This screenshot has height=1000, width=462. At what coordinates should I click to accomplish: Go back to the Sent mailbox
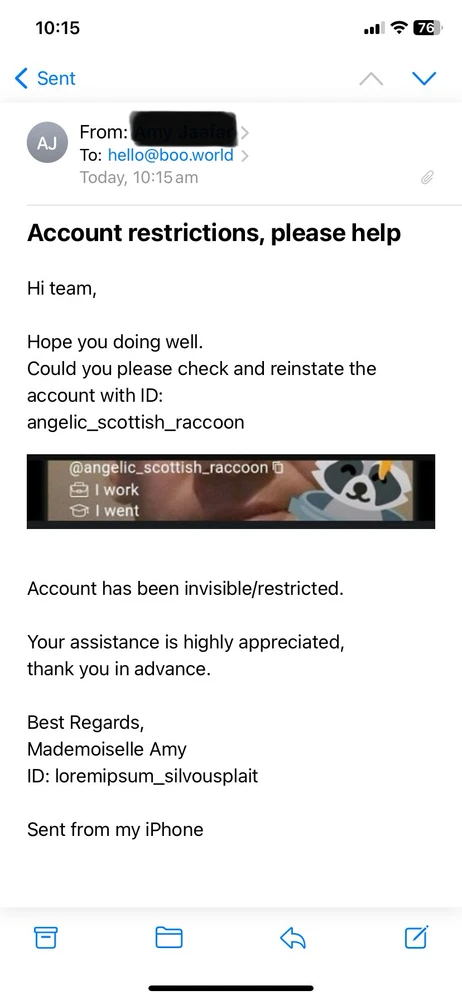pyautogui.click(x=45, y=78)
